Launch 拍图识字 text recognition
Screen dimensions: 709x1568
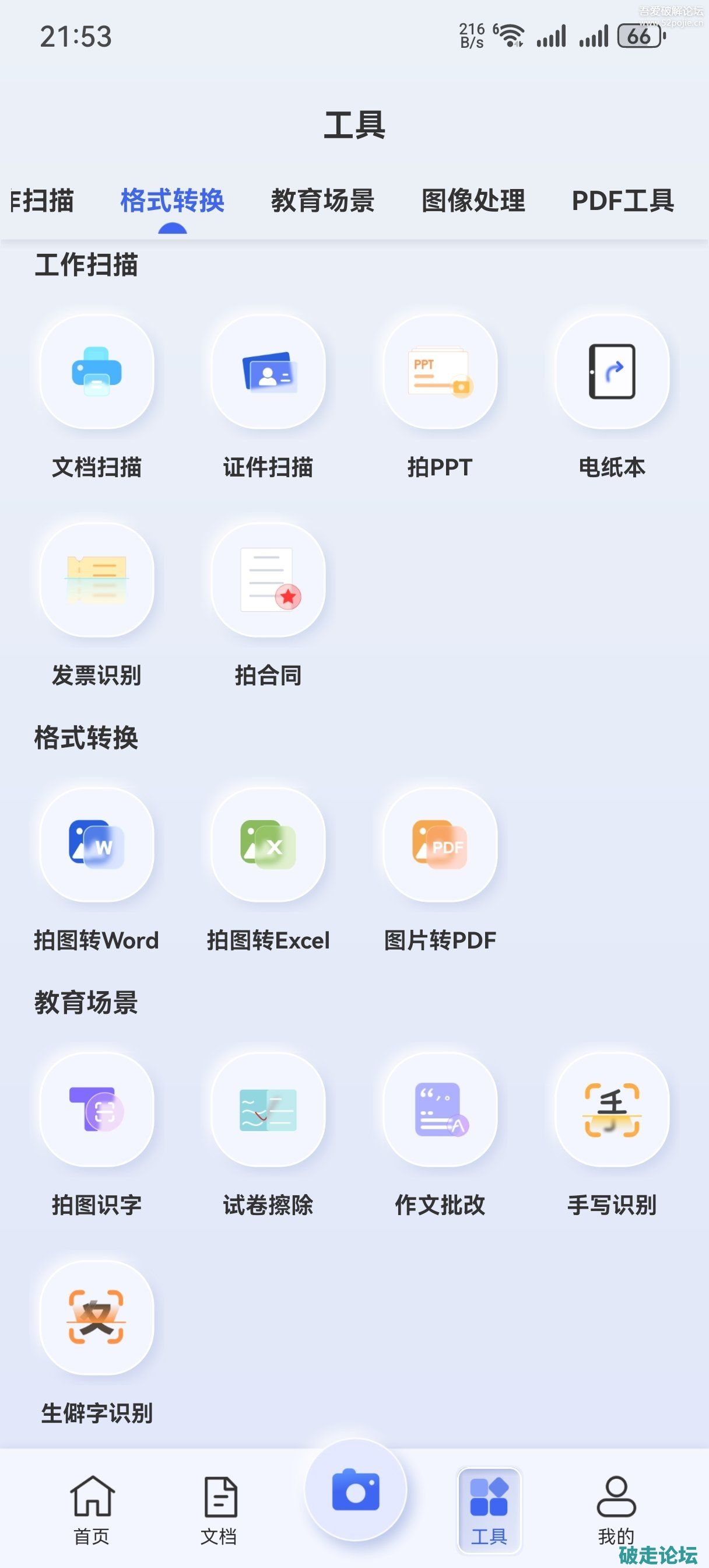97,1109
